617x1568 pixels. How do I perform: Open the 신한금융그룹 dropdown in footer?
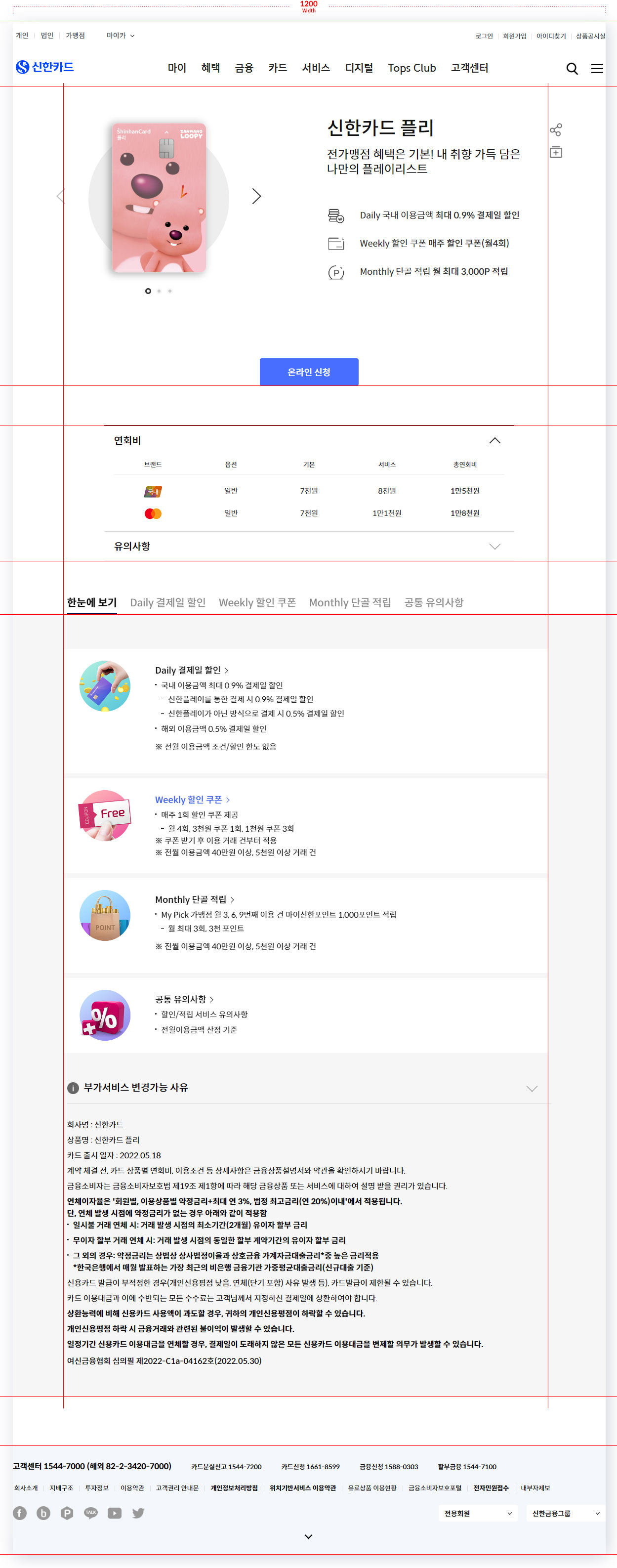[565, 1513]
